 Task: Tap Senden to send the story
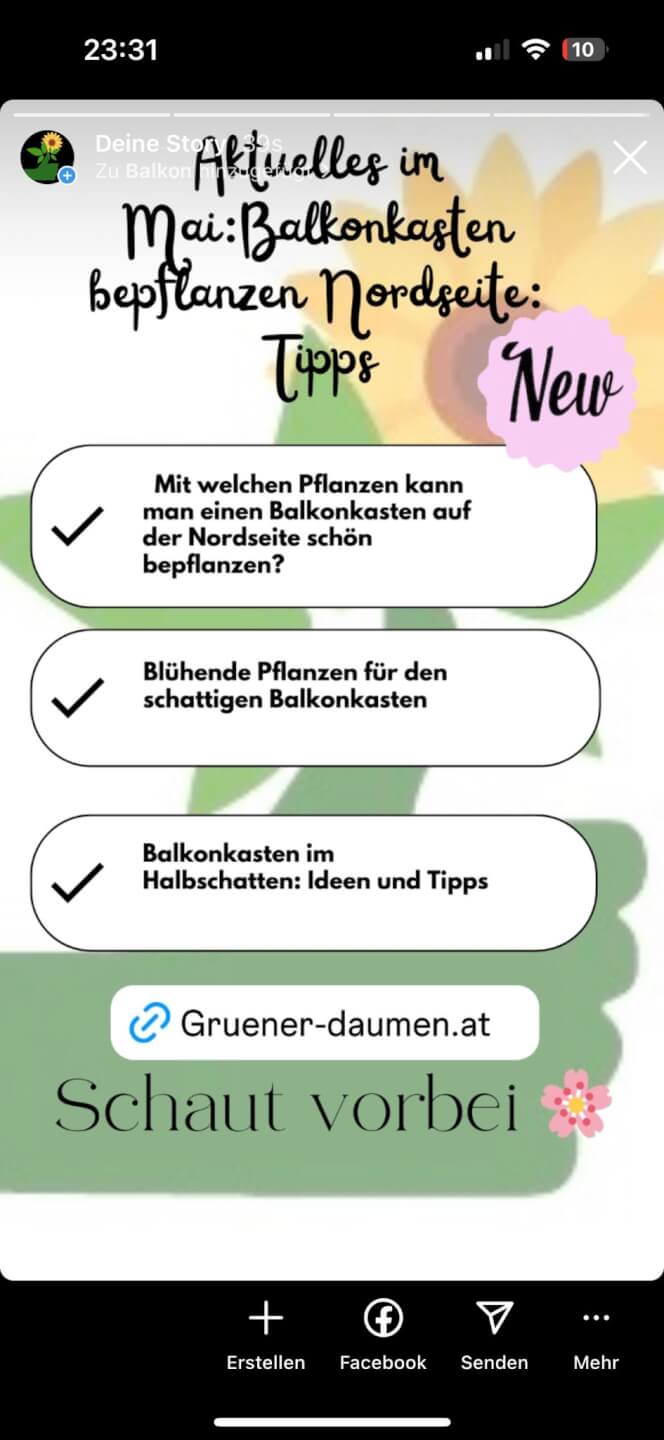click(494, 1335)
